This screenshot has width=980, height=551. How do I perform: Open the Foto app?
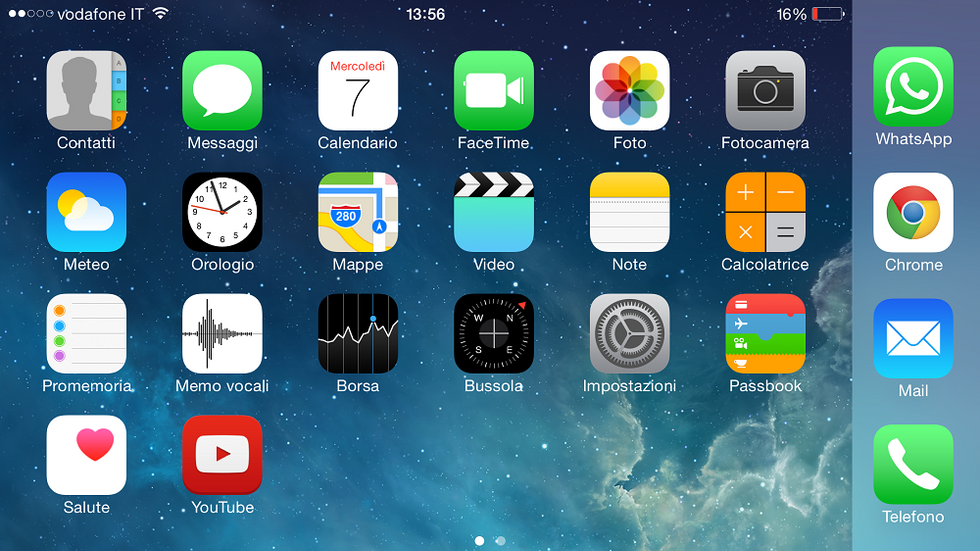coord(630,91)
